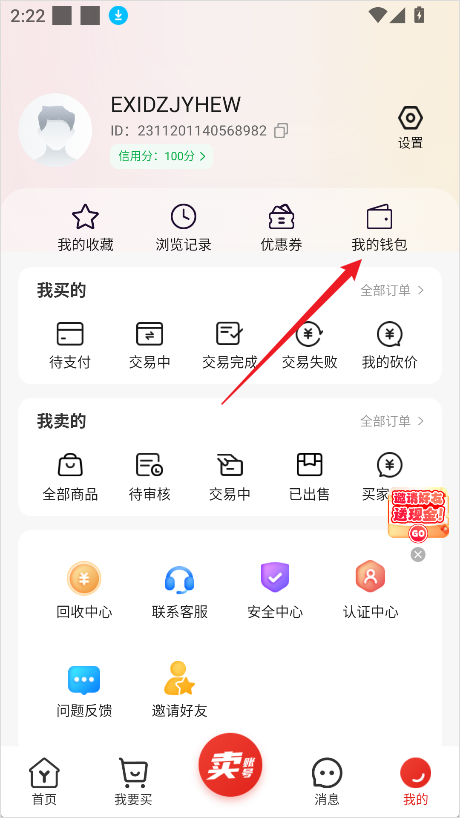View 浏览记录 browsing history
The width and height of the screenshot is (460, 818).
point(184,228)
